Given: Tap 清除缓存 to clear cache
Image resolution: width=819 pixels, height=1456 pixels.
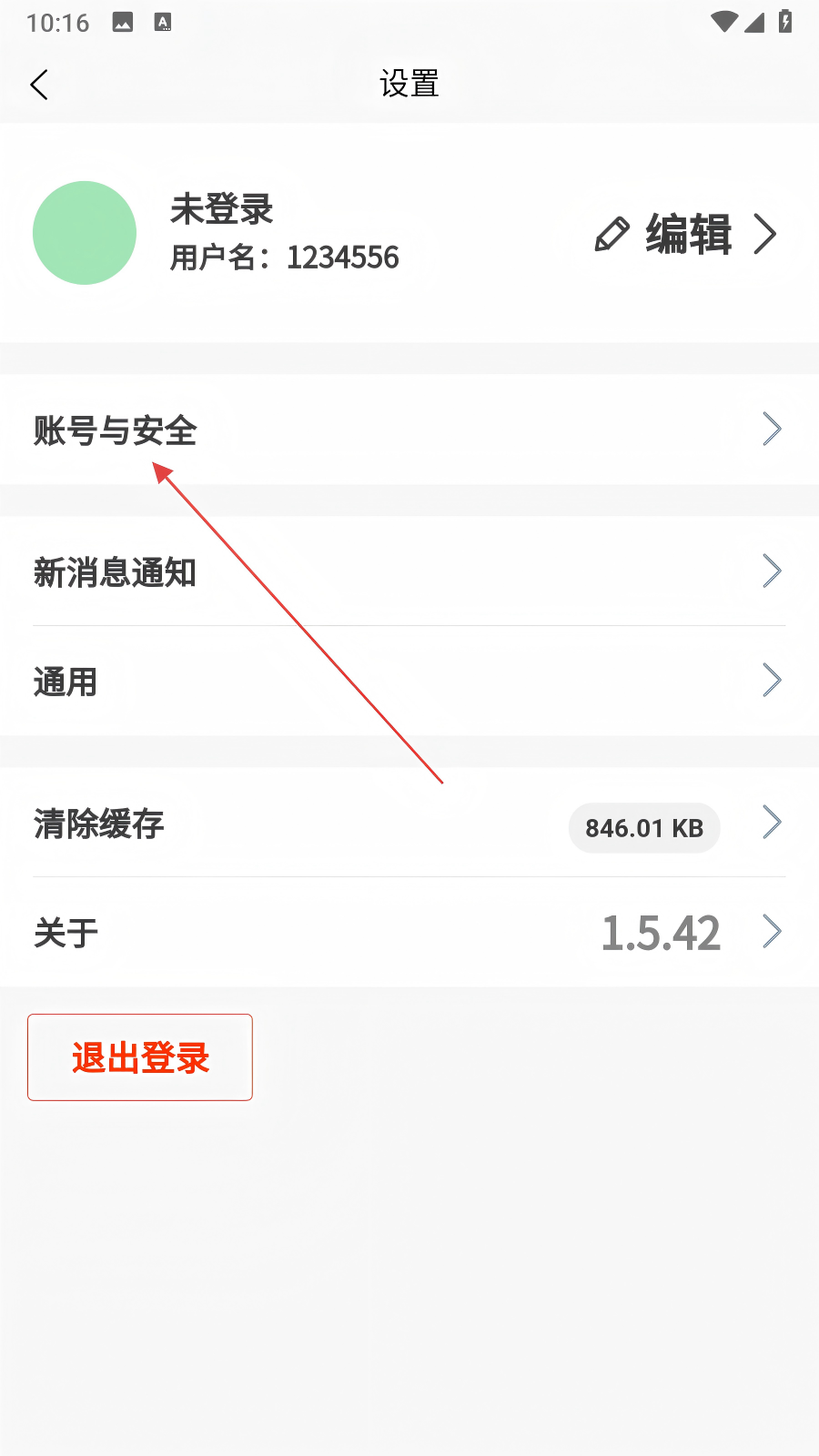Looking at the screenshot, I should 409,823.
